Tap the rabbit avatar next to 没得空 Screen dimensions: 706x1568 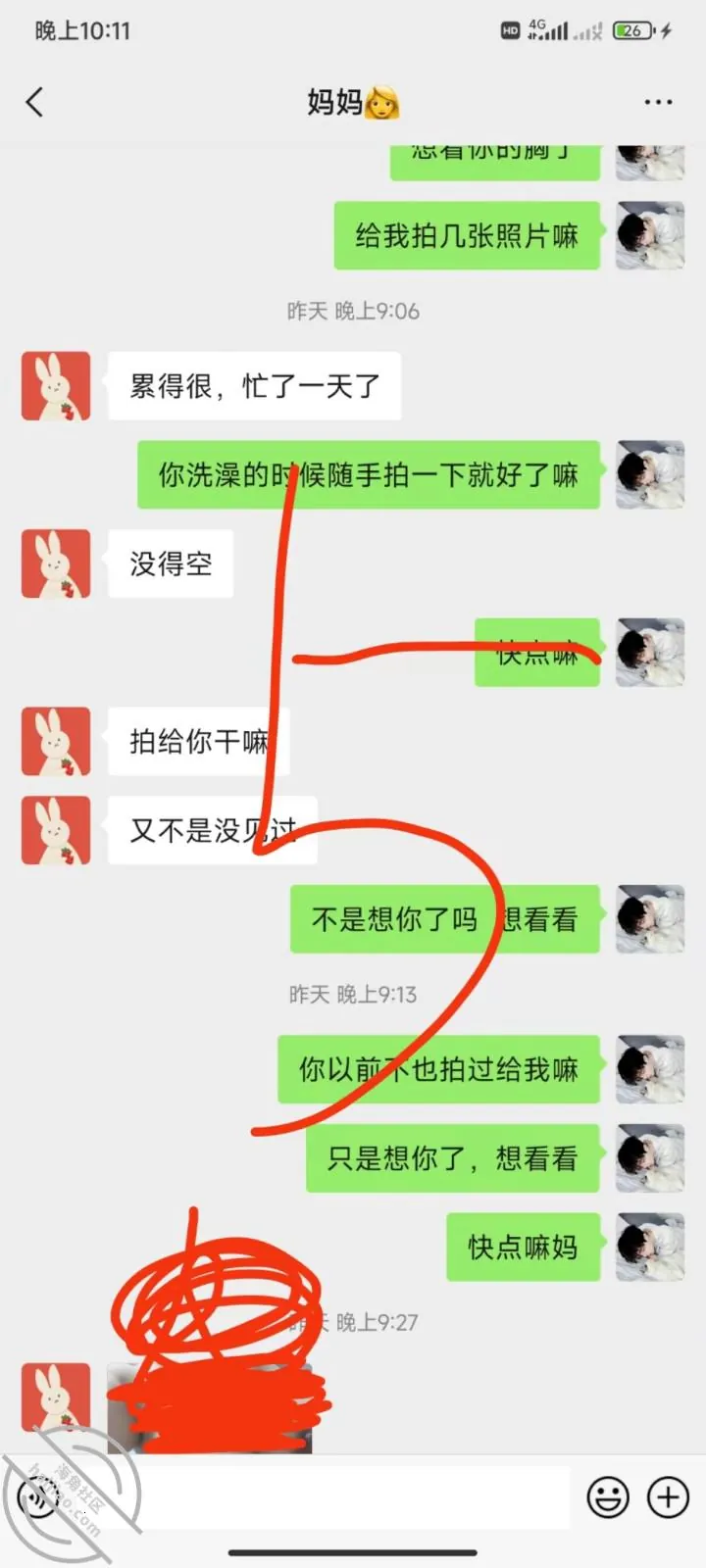tap(56, 563)
